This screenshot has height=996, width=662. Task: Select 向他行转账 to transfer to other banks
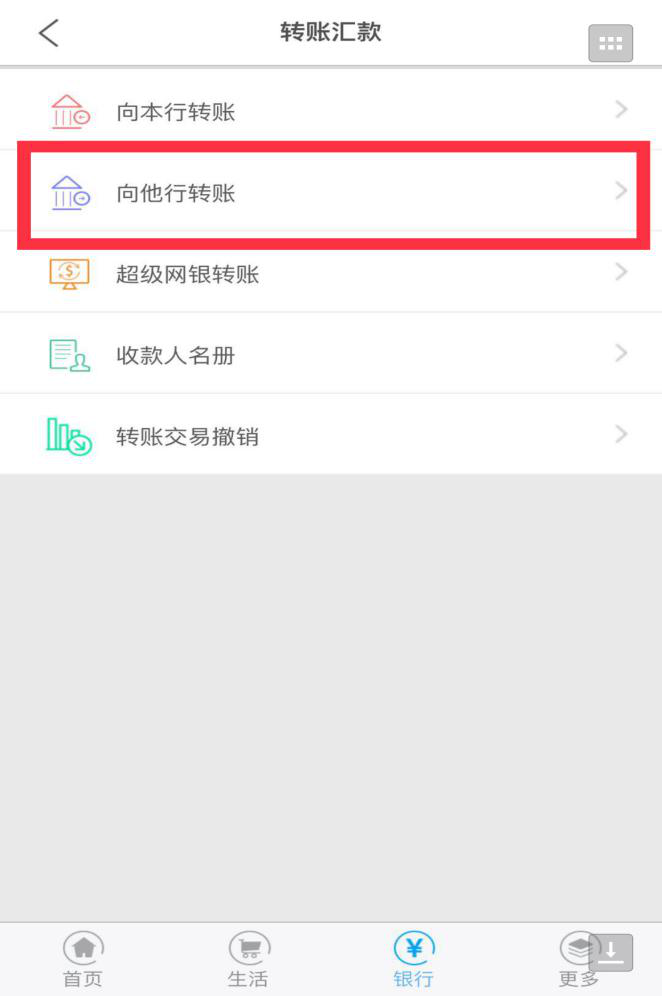tap(330, 192)
